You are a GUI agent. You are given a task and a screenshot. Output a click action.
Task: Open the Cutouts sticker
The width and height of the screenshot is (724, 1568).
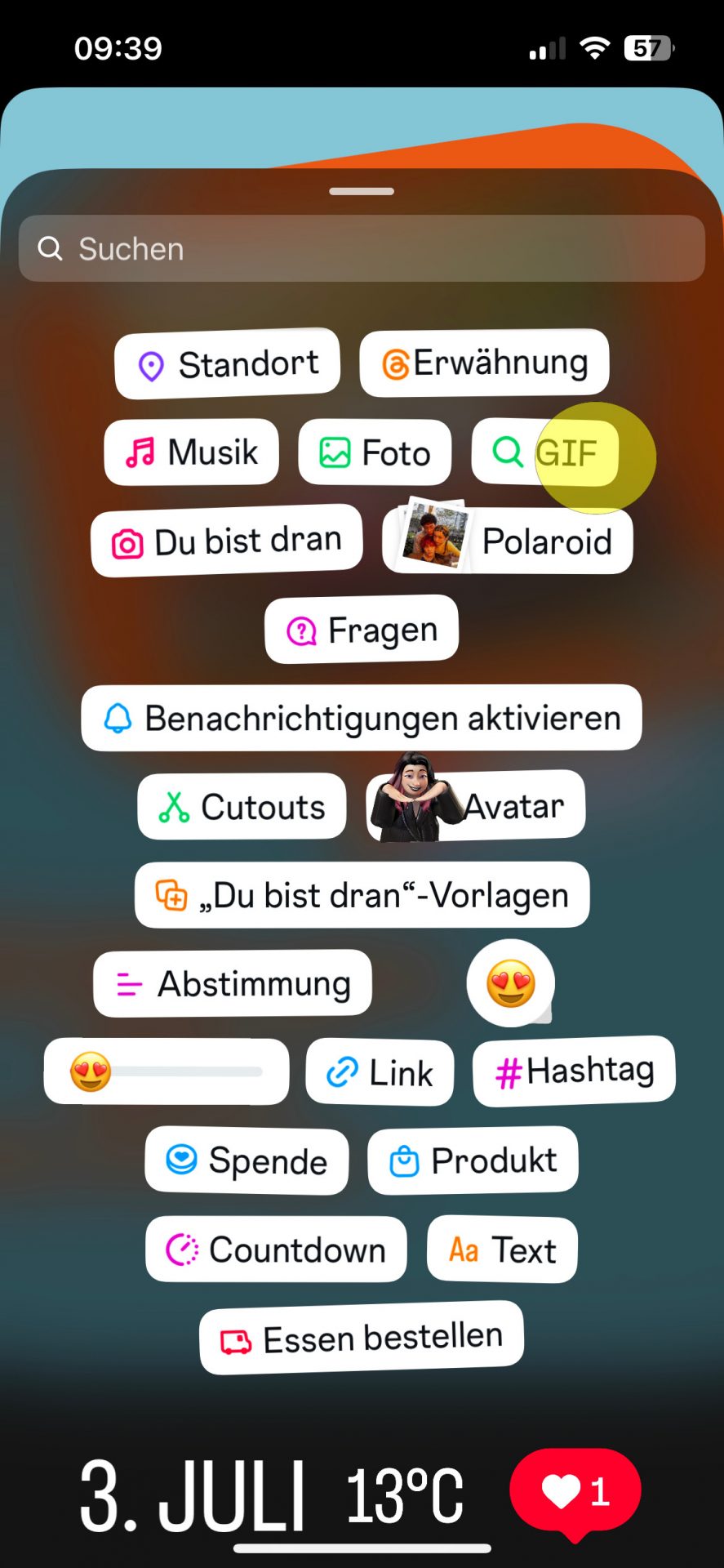[x=242, y=807]
